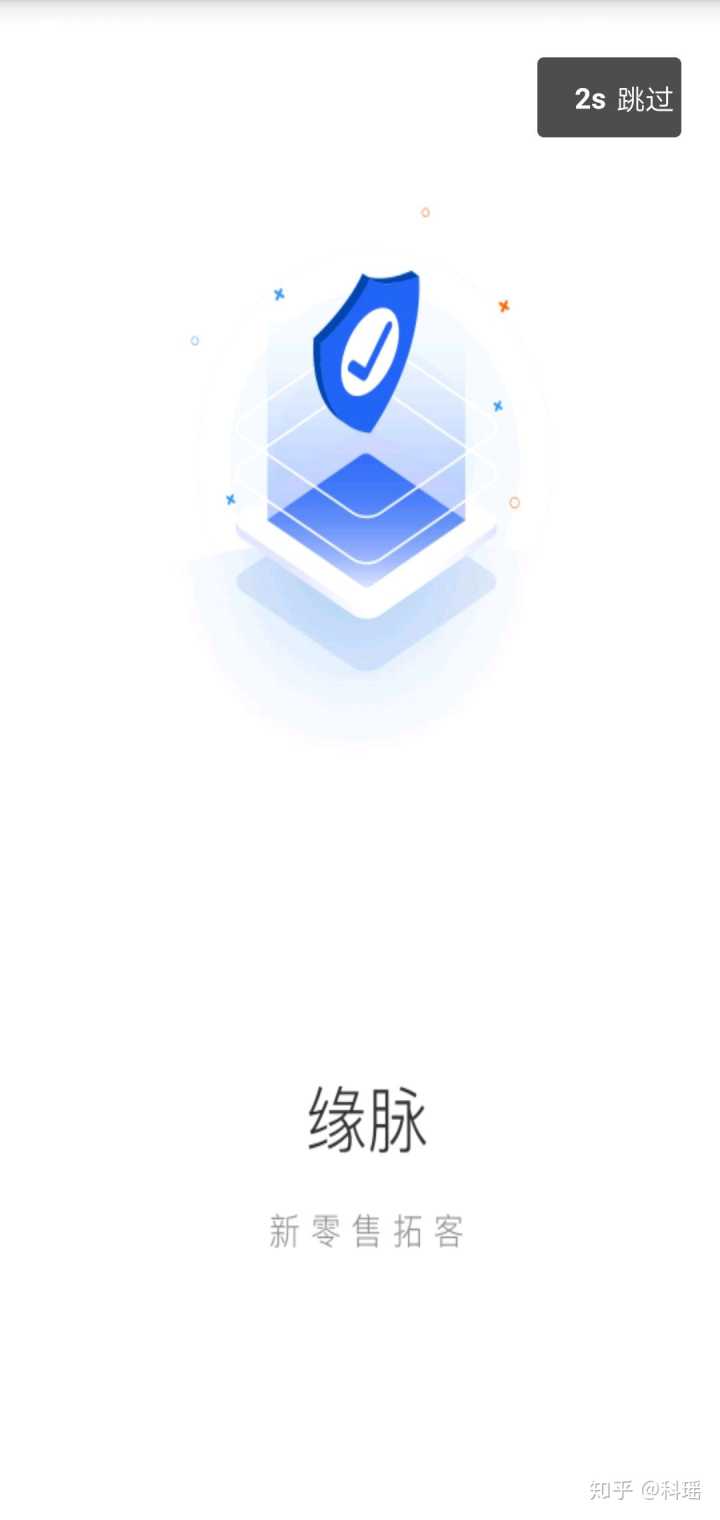Skip the splash screen with 跳过
The width and height of the screenshot is (720, 1520).
[610, 98]
